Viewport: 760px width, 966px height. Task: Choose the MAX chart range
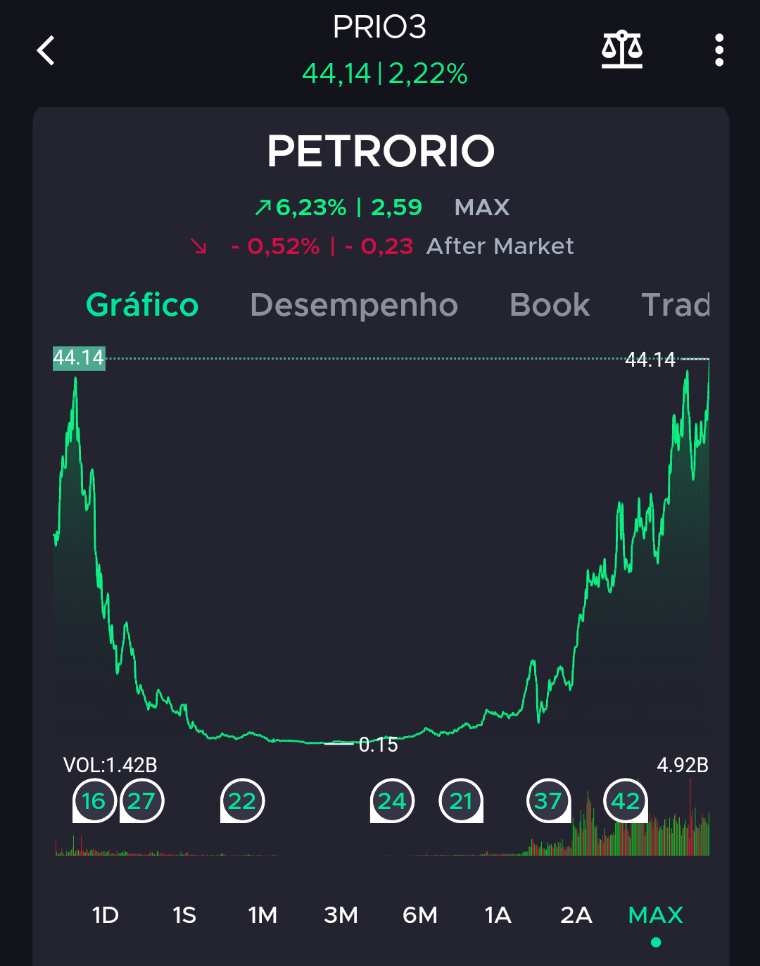pos(655,914)
